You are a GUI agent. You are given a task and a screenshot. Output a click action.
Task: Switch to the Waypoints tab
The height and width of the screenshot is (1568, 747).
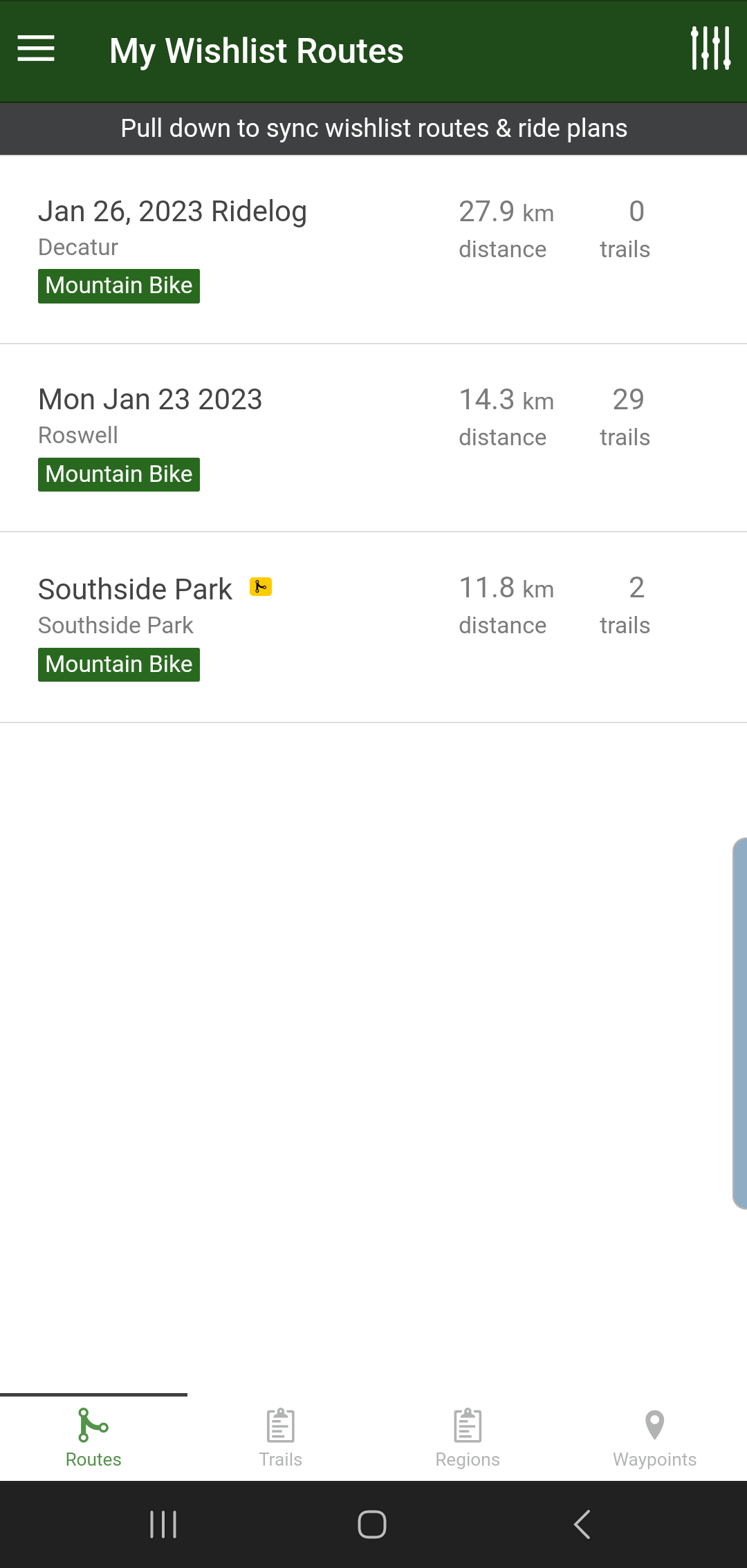click(654, 1438)
